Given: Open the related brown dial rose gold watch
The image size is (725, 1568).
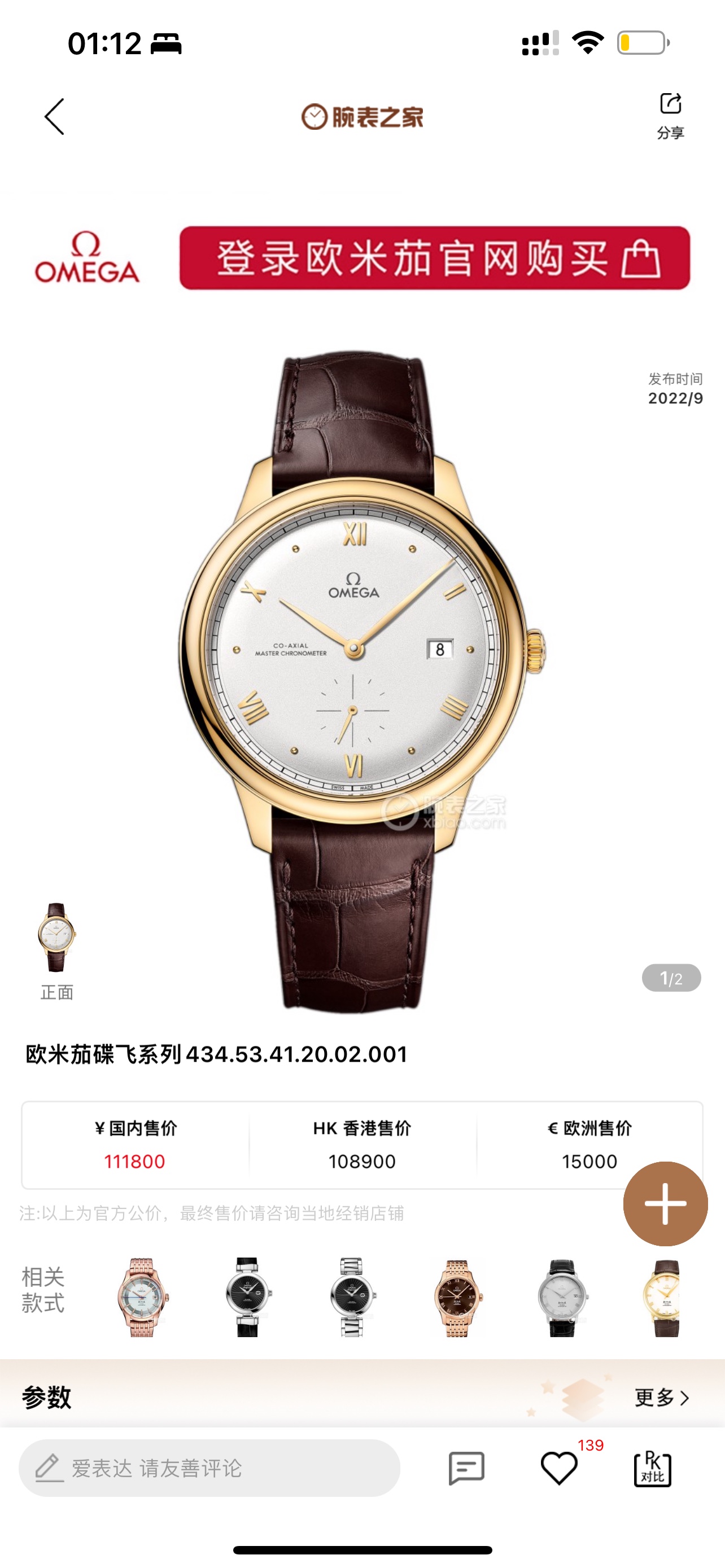Looking at the screenshot, I should pos(457,1297).
